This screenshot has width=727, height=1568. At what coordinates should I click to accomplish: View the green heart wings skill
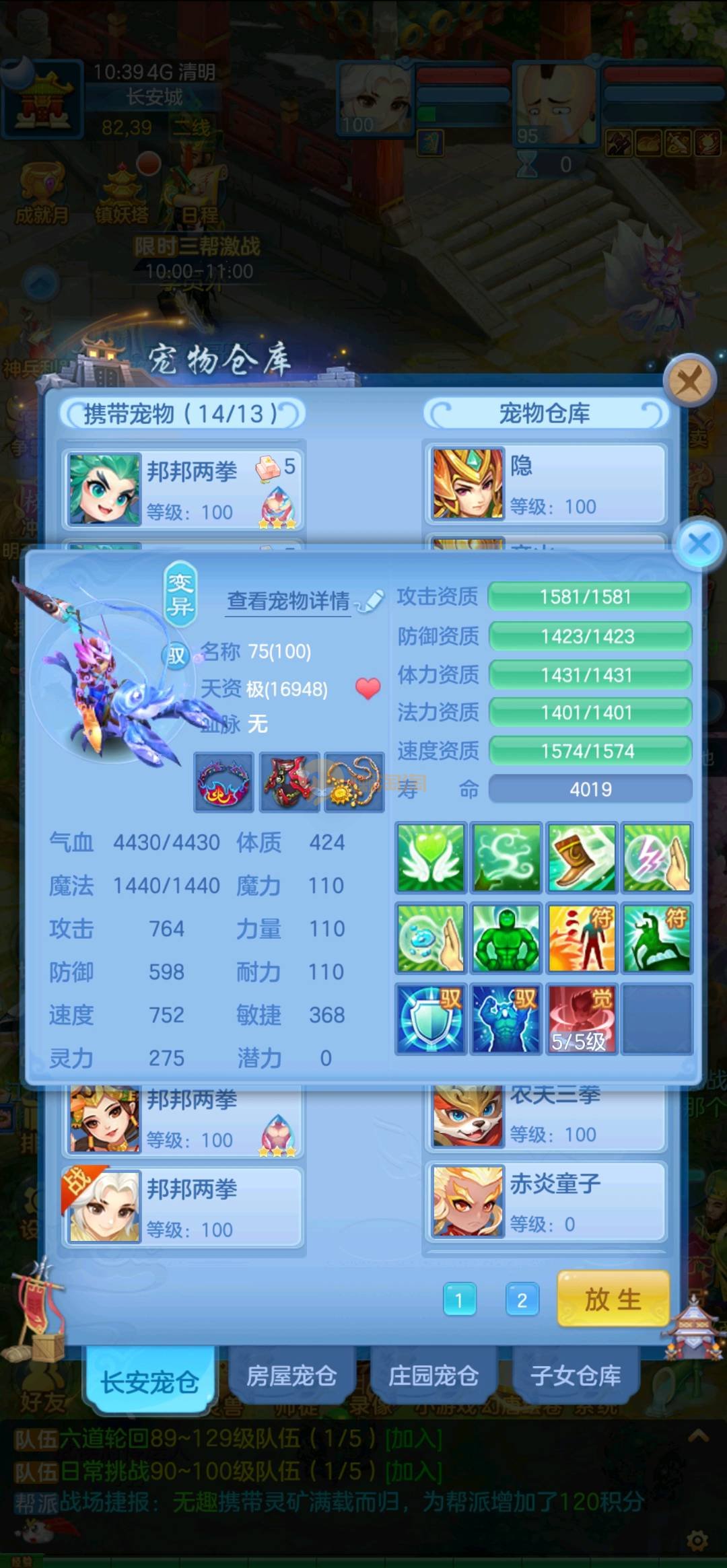click(x=430, y=858)
